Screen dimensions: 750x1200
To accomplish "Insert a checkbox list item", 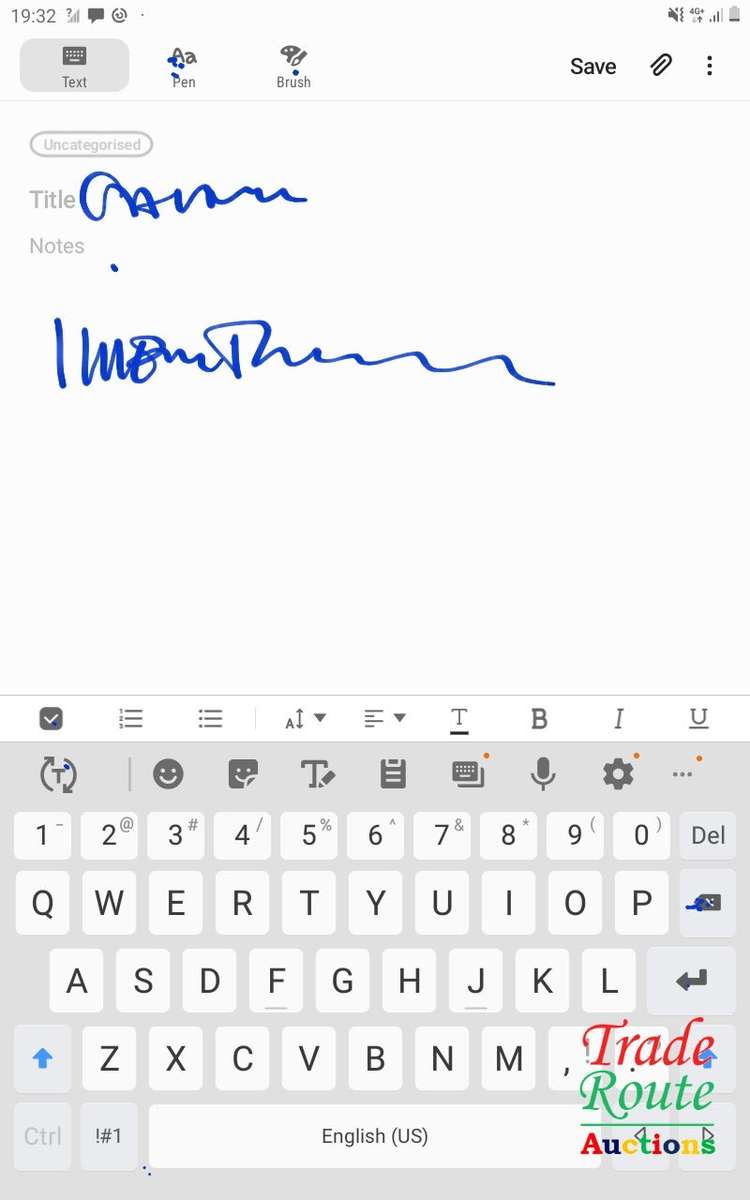I will [51, 718].
